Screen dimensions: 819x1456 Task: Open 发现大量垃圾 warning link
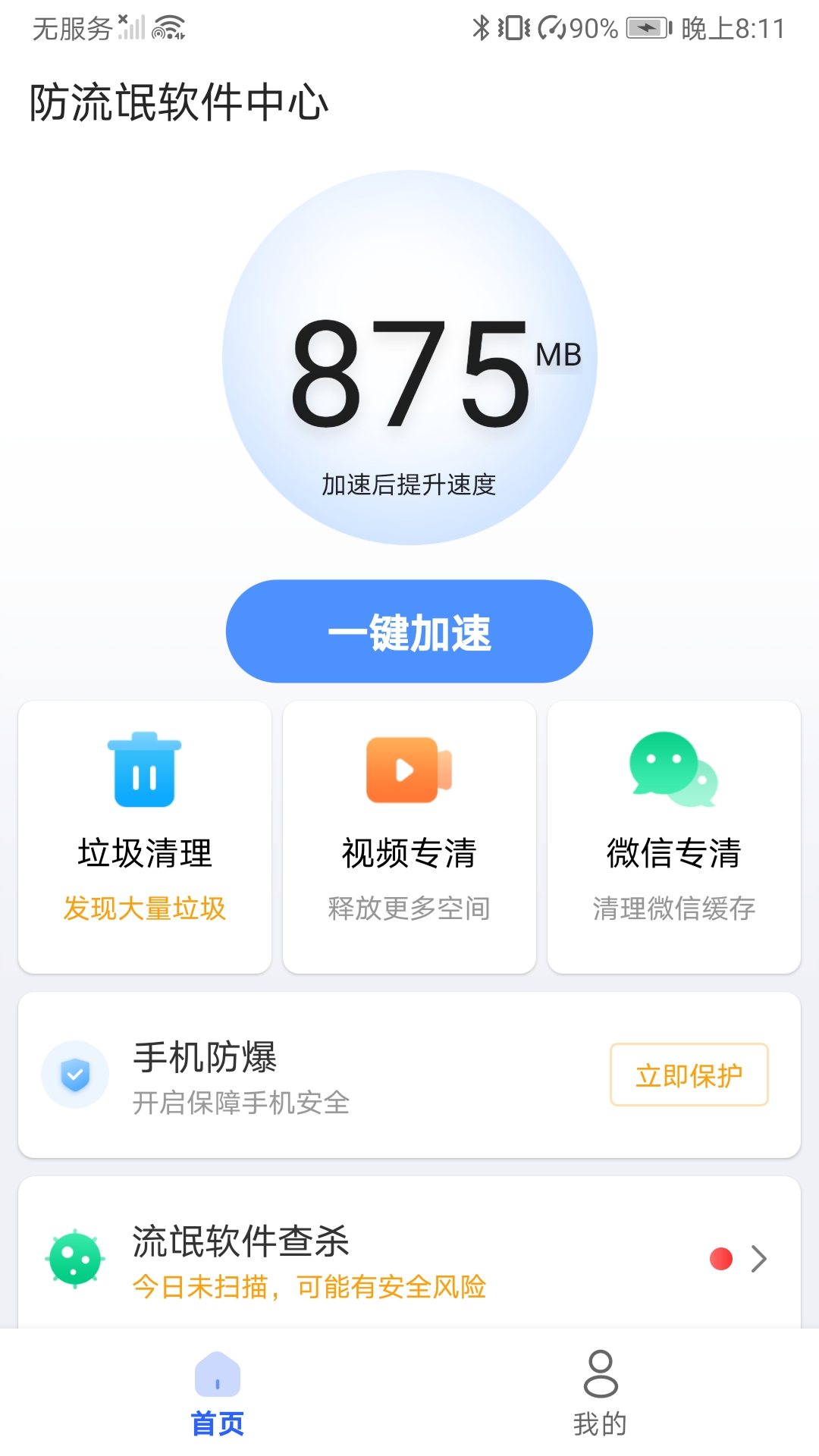[146, 907]
